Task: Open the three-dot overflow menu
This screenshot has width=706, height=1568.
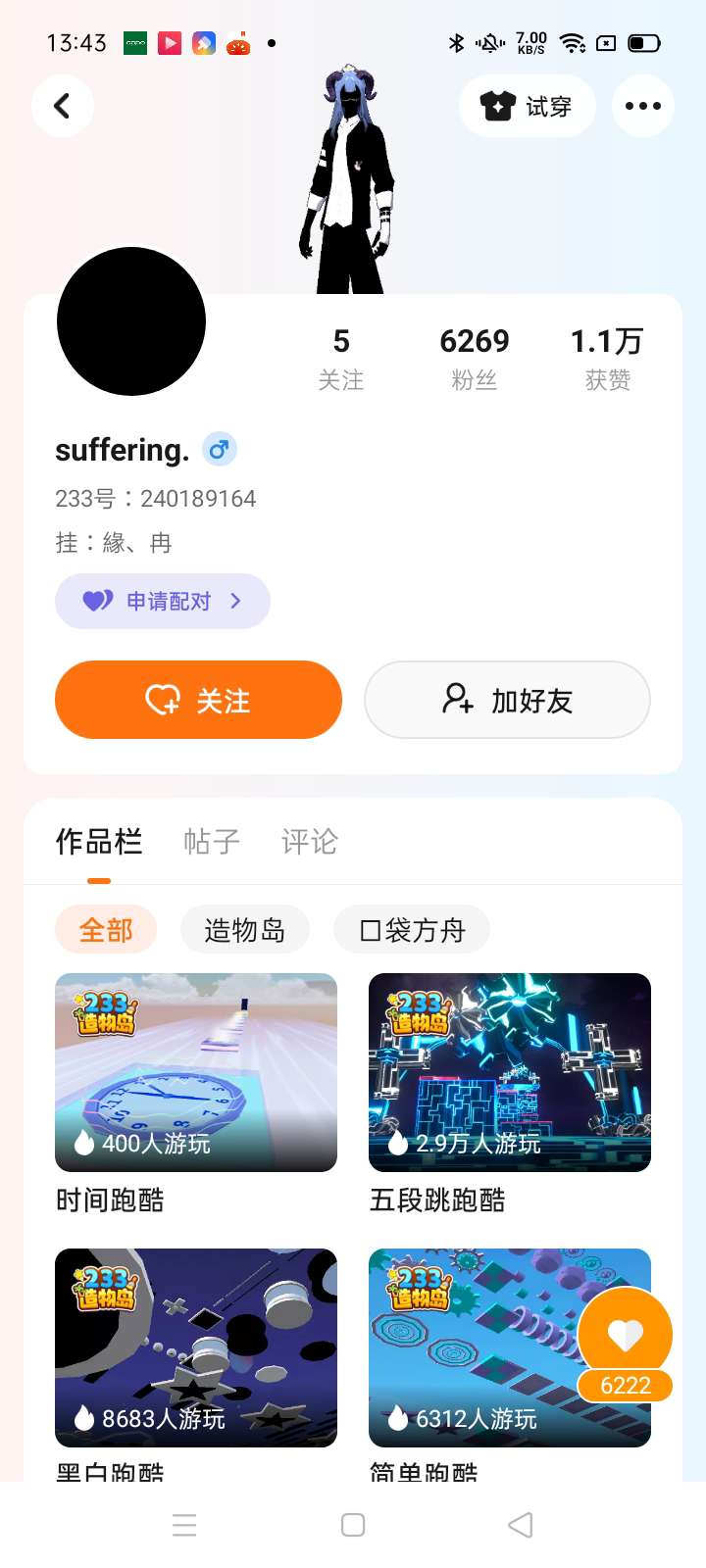Action: point(642,106)
